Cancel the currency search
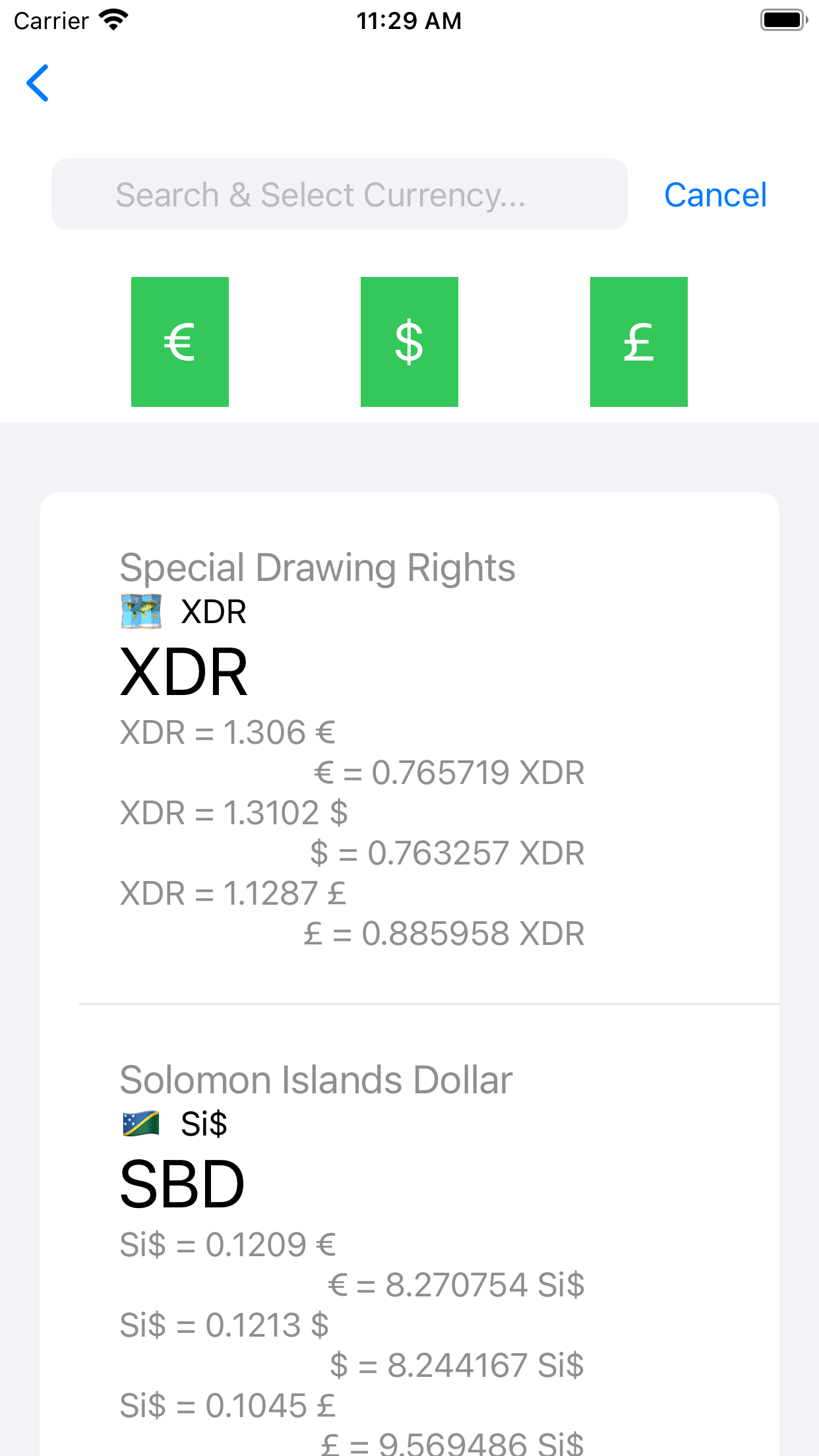This screenshot has height=1456, width=819. coord(715,195)
